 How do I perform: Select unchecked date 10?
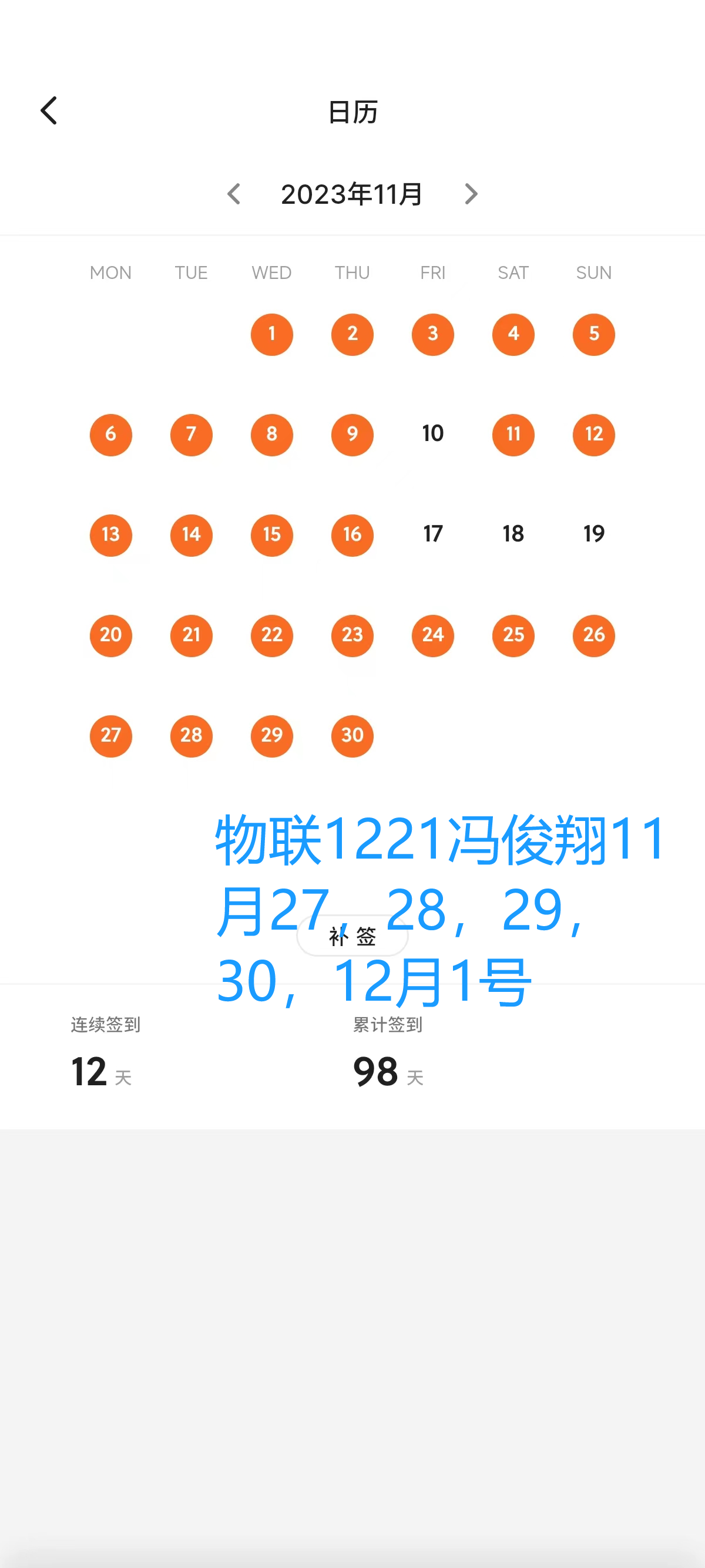(x=433, y=434)
